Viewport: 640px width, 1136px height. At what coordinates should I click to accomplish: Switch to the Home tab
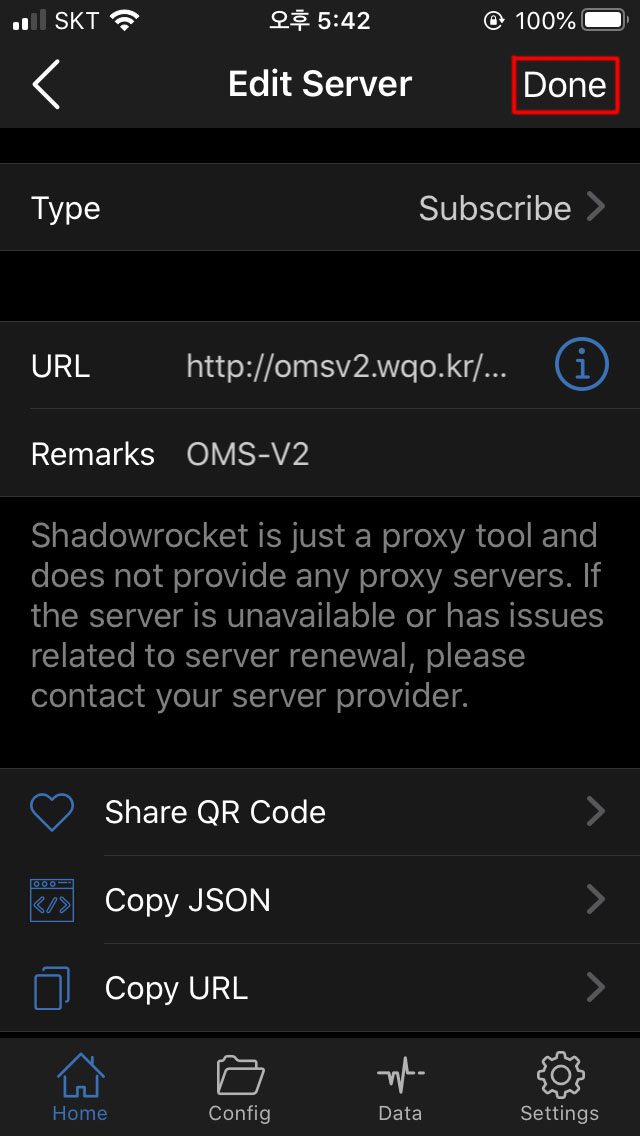coord(80,1088)
